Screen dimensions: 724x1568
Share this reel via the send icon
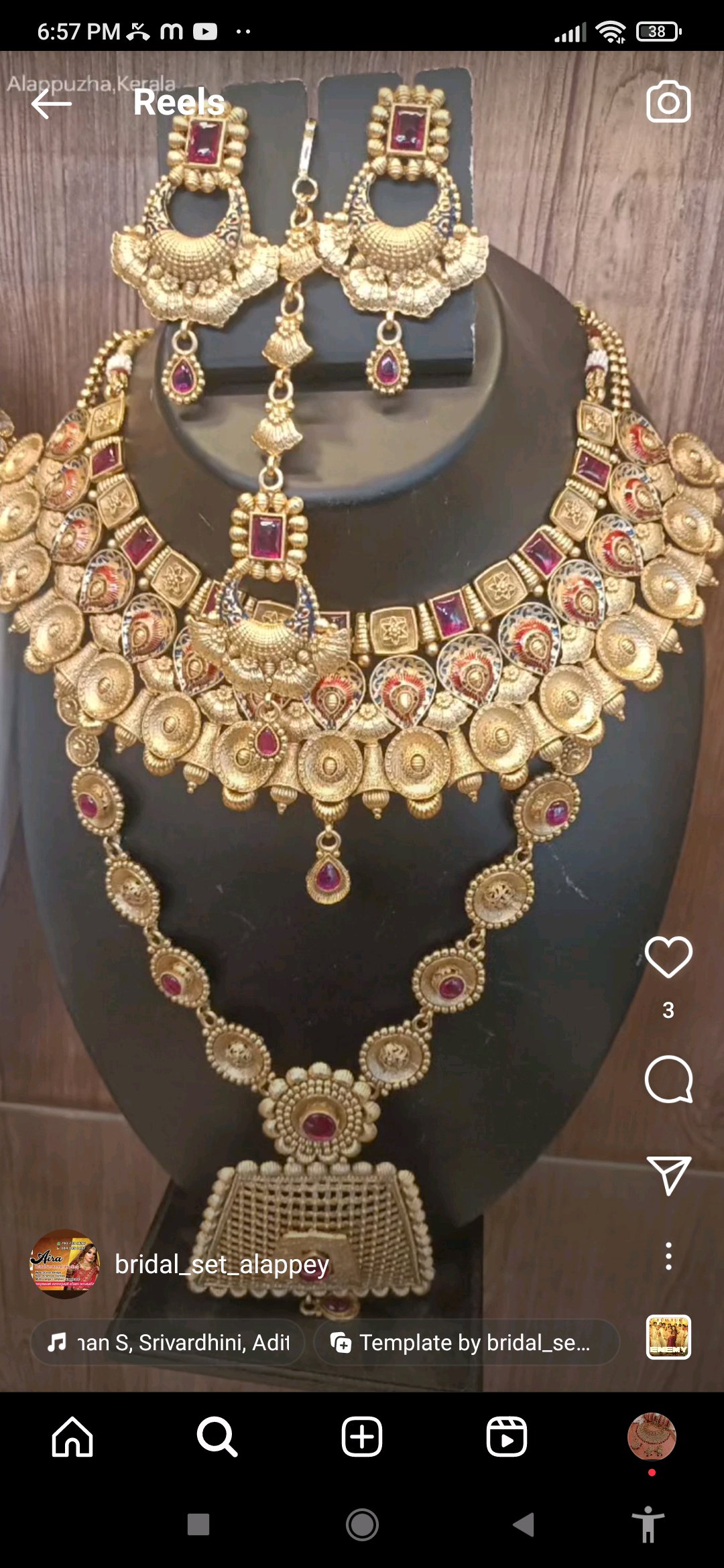(668, 1175)
